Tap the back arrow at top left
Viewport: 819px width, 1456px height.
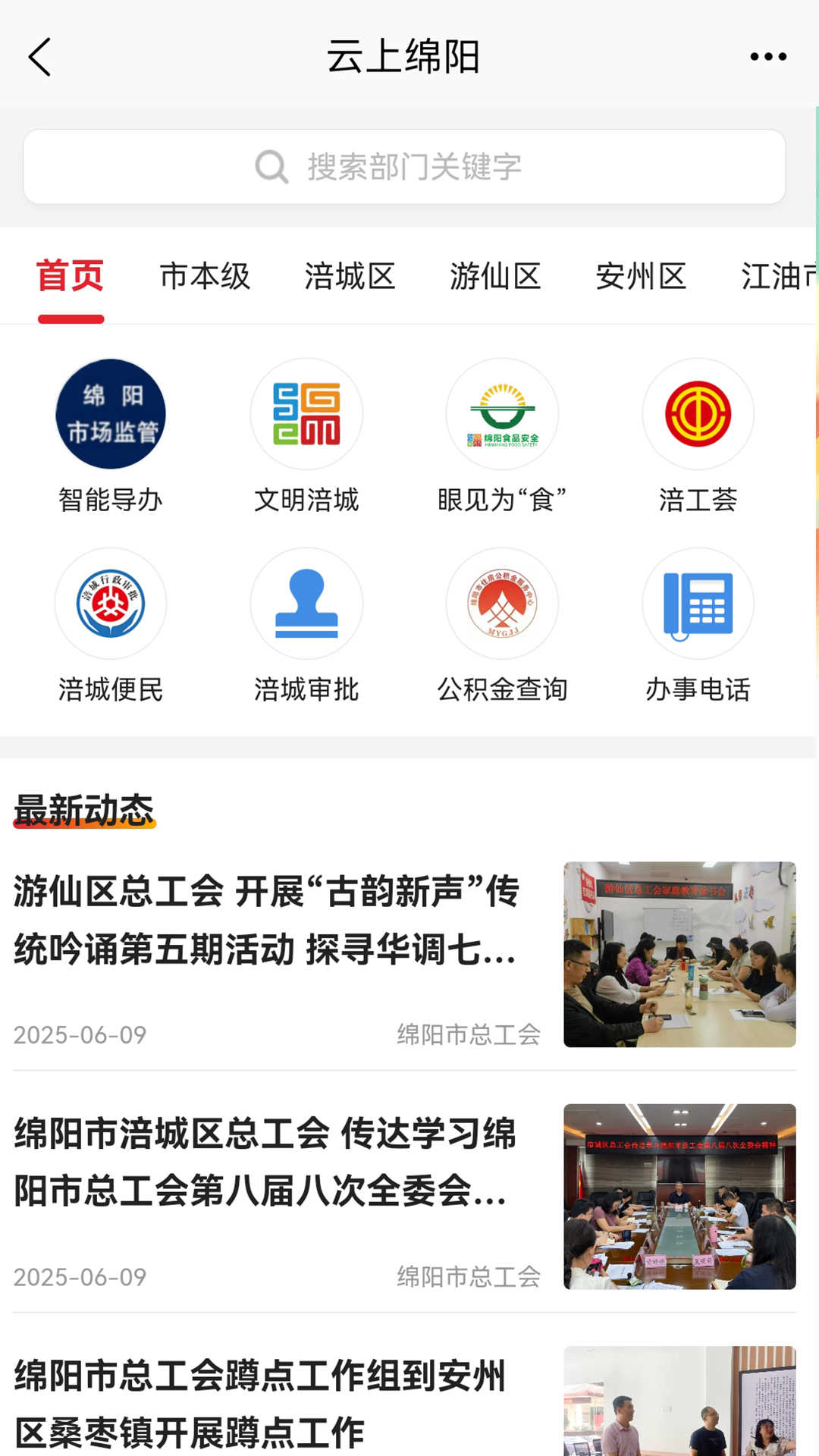pyautogui.click(x=38, y=57)
